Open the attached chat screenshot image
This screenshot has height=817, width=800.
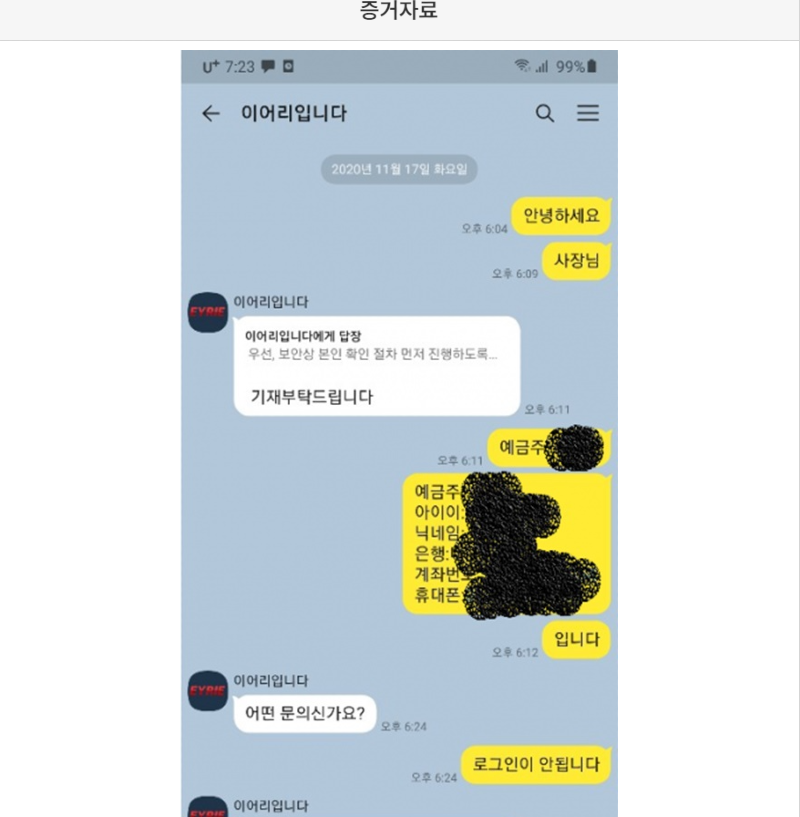tap(399, 430)
